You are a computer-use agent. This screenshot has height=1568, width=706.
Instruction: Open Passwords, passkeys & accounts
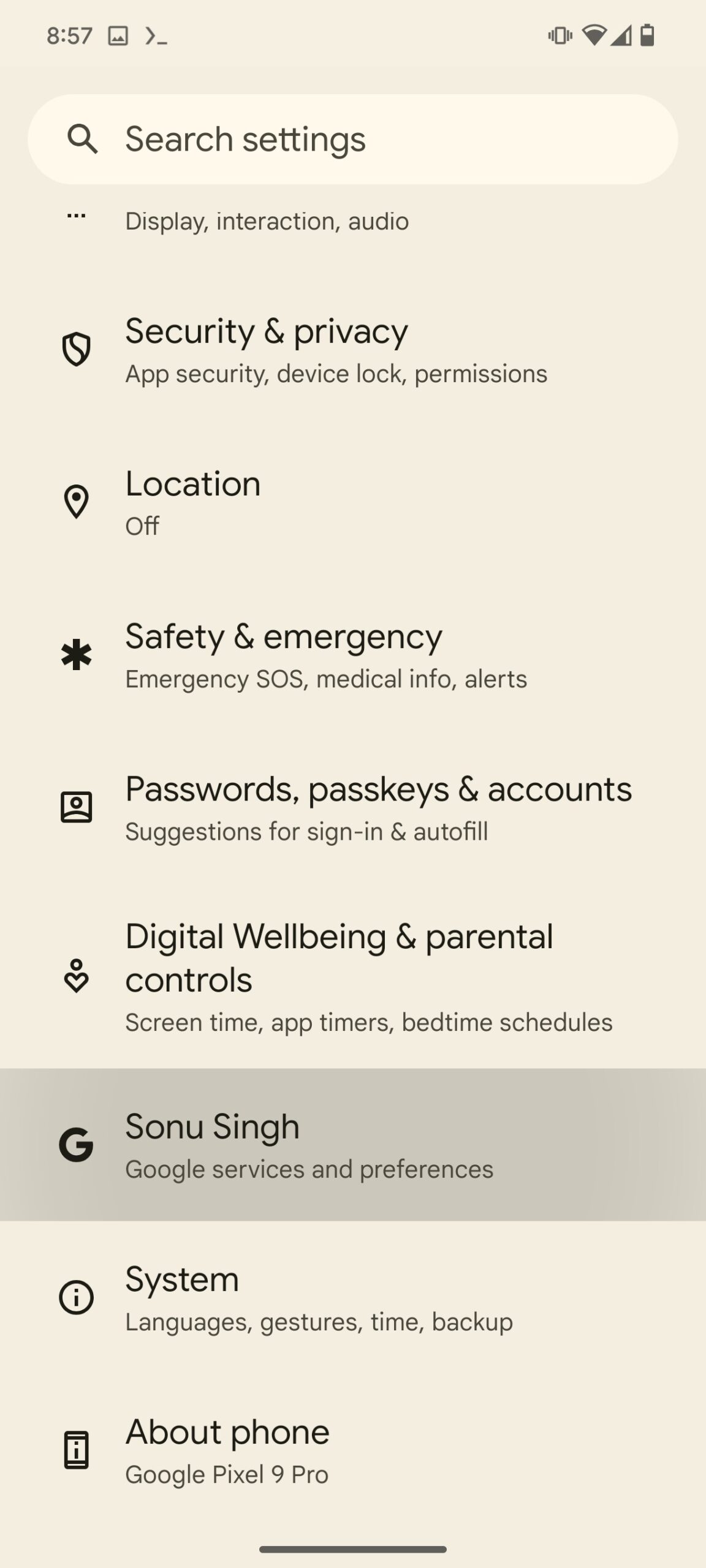click(x=353, y=808)
